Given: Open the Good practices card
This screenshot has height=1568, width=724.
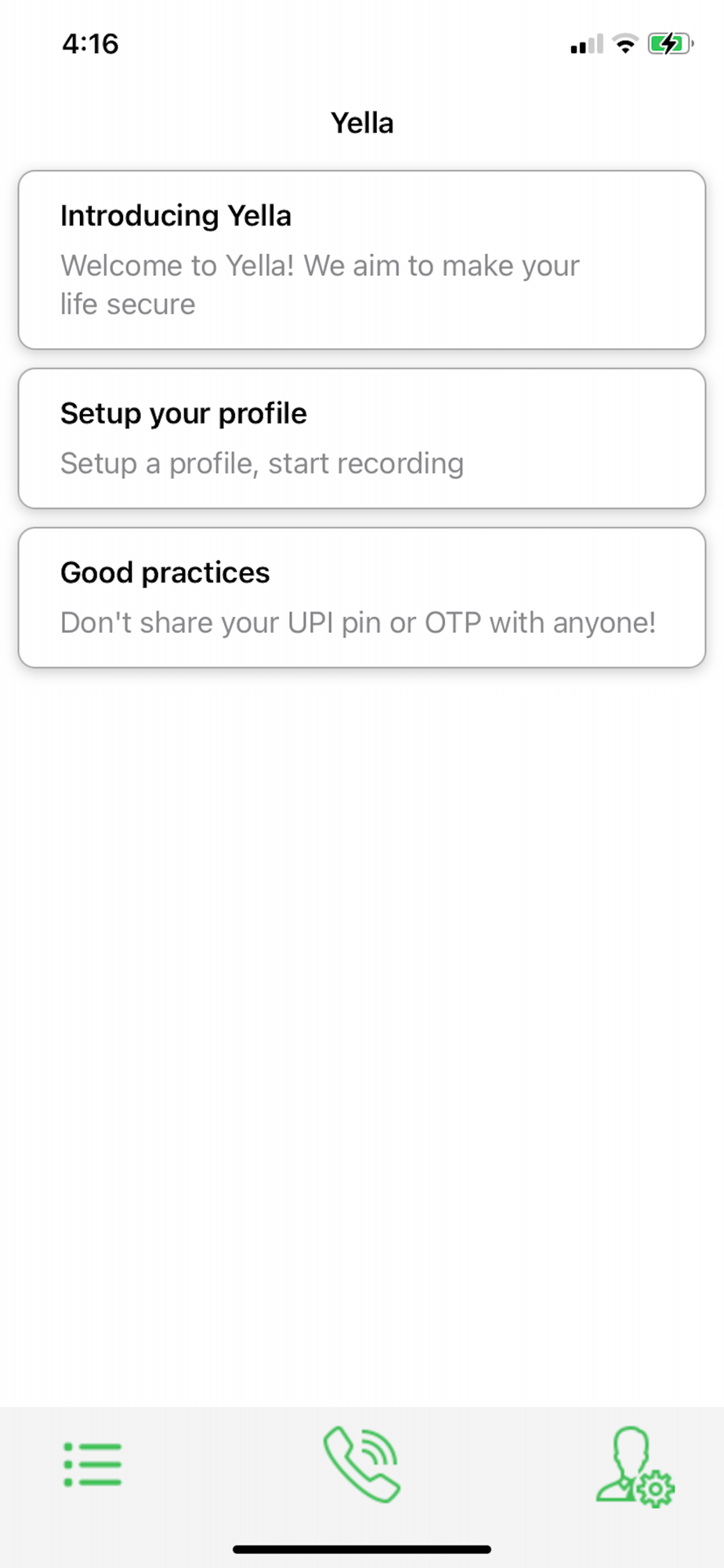Looking at the screenshot, I should (x=362, y=597).
